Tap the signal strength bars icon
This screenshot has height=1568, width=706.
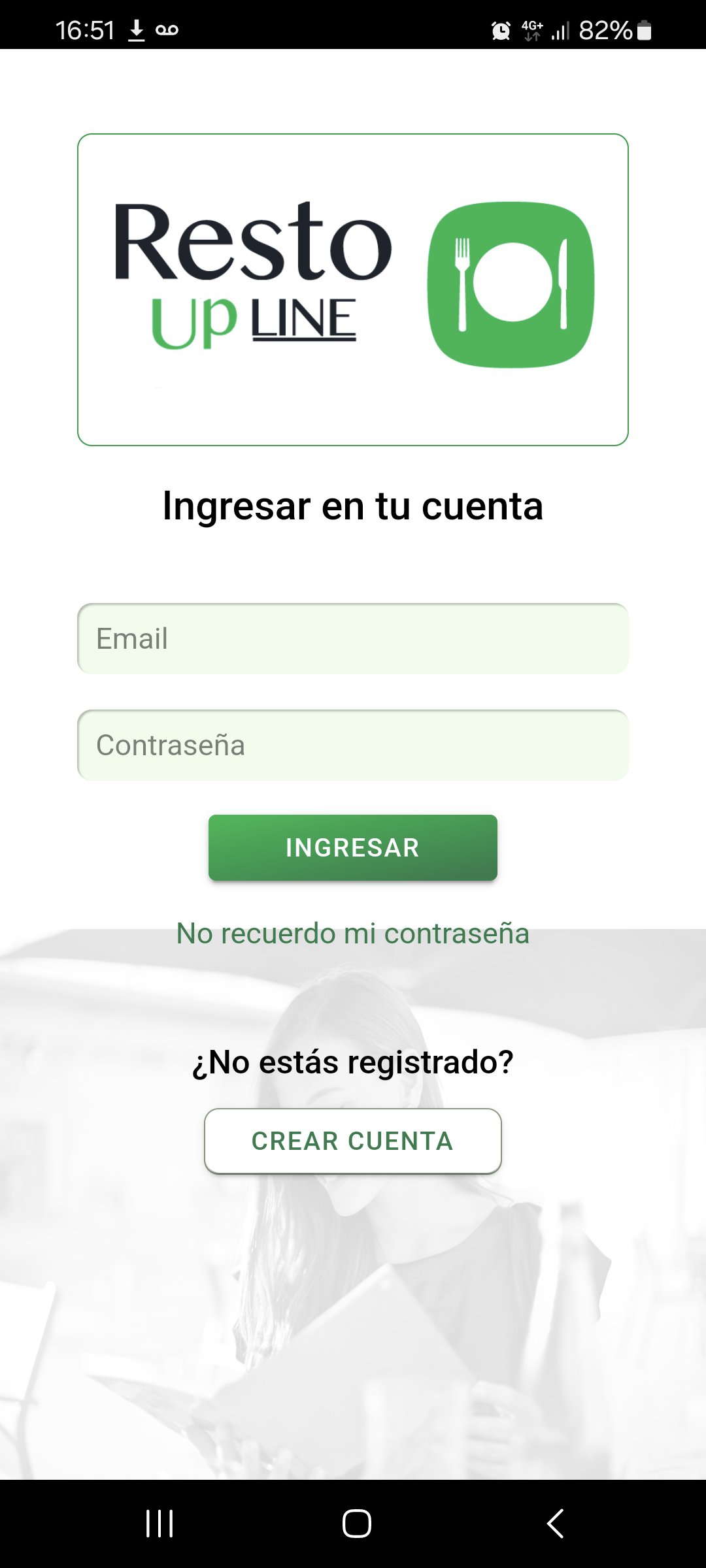pos(561,29)
